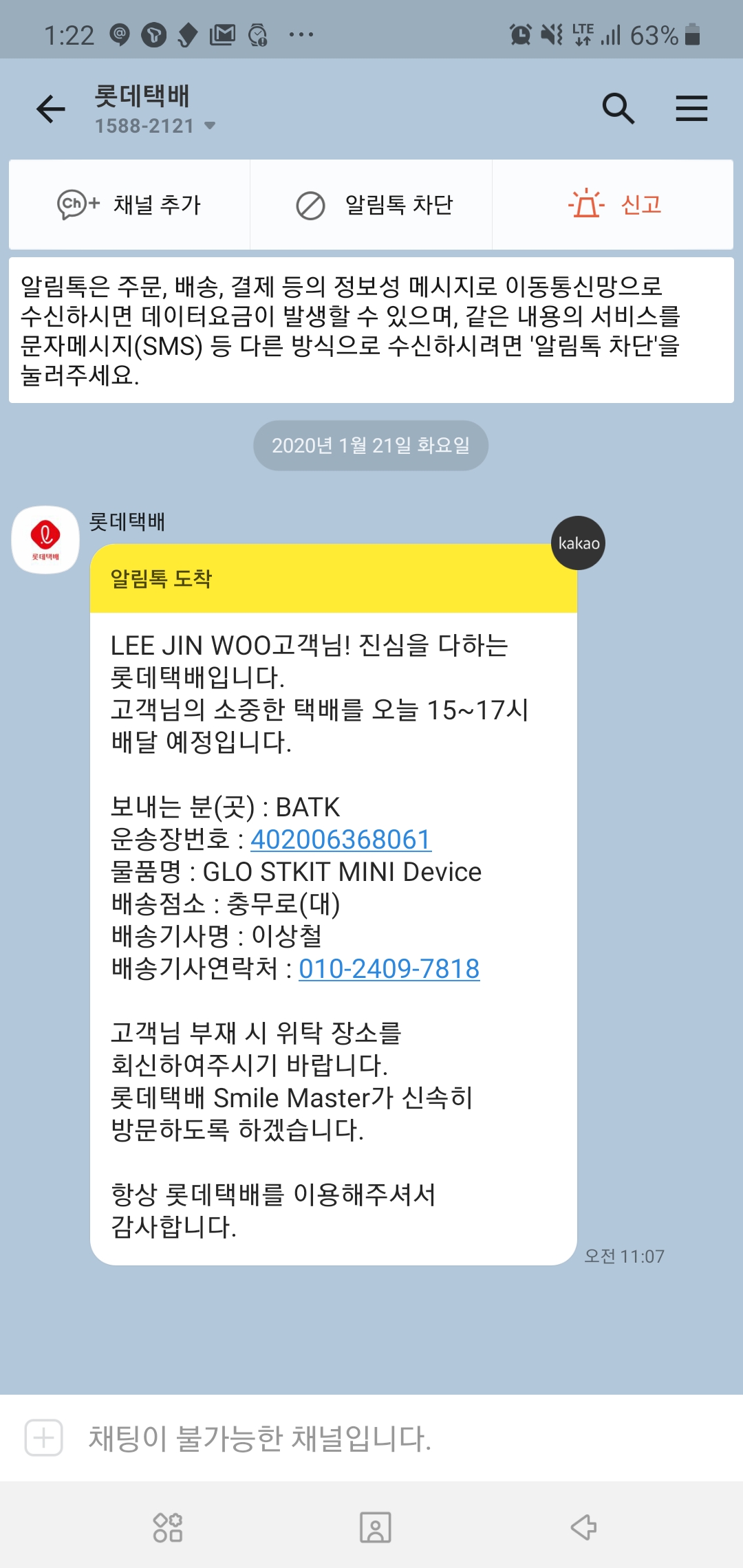Viewport: 743px width, 1568px height.
Task: Go back using the top-left arrow
Action: pos(51,109)
